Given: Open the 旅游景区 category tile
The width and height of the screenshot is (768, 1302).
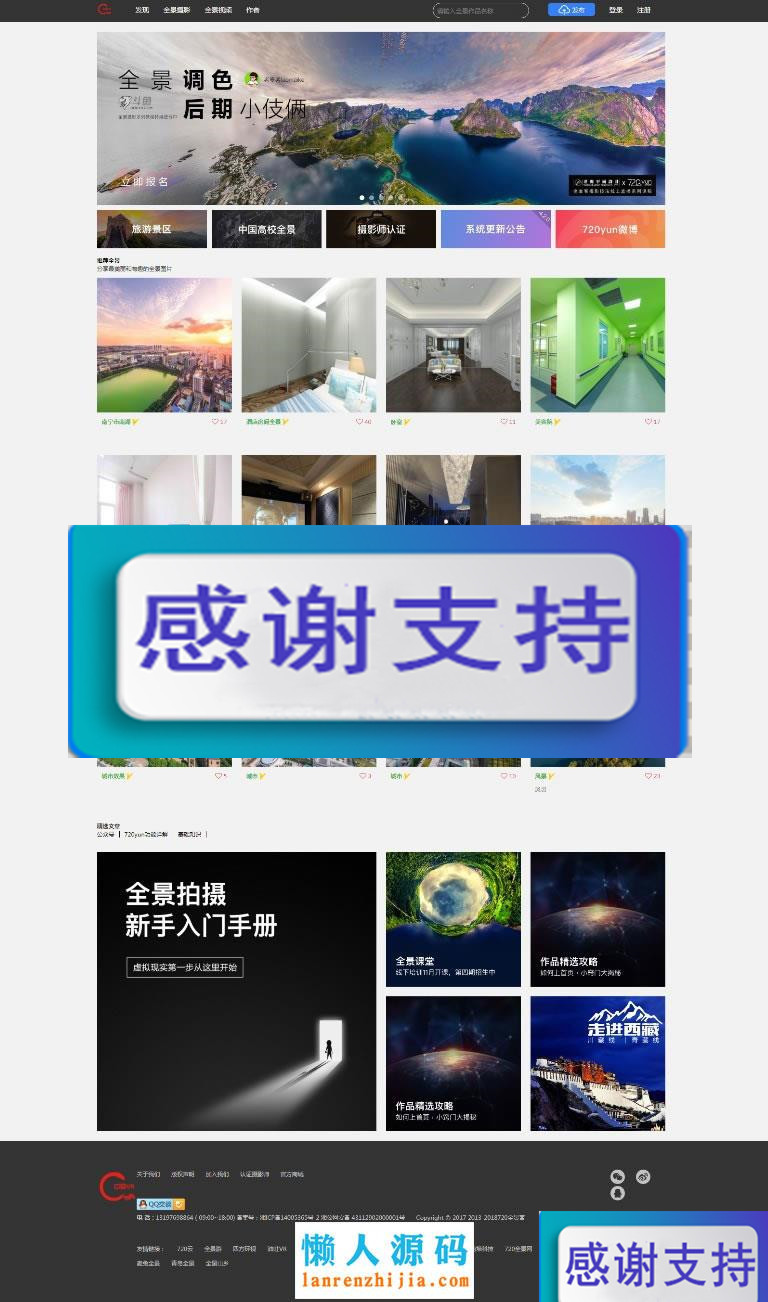Looking at the screenshot, I should 152,229.
